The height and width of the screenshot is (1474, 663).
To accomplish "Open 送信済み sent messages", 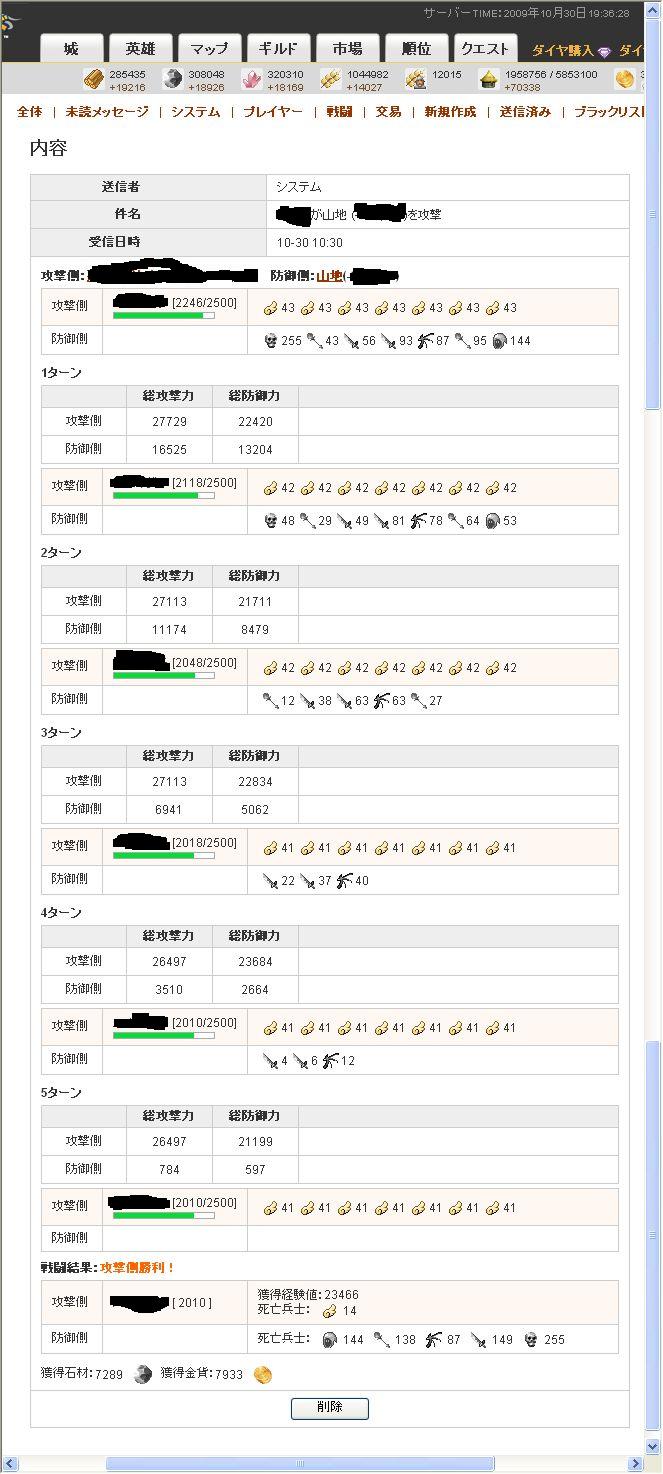I will click(525, 112).
